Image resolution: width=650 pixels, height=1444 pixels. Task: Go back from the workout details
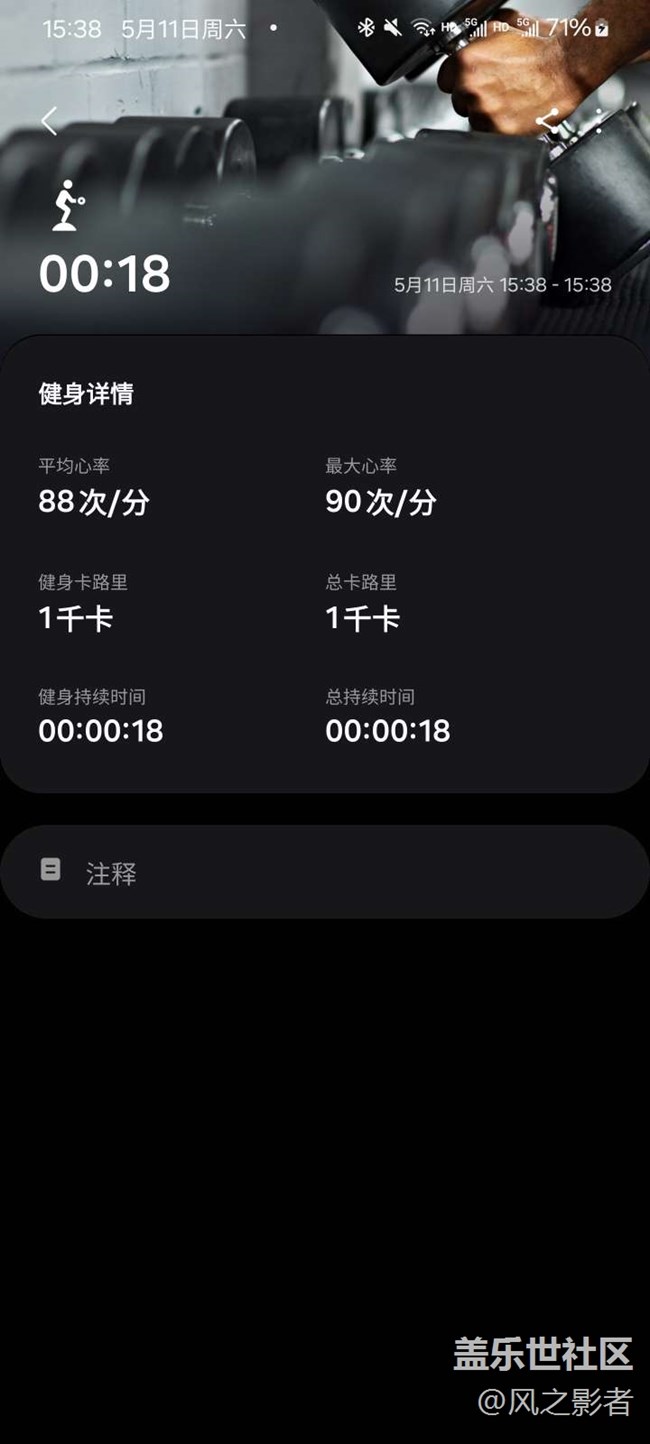pos(49,121)
